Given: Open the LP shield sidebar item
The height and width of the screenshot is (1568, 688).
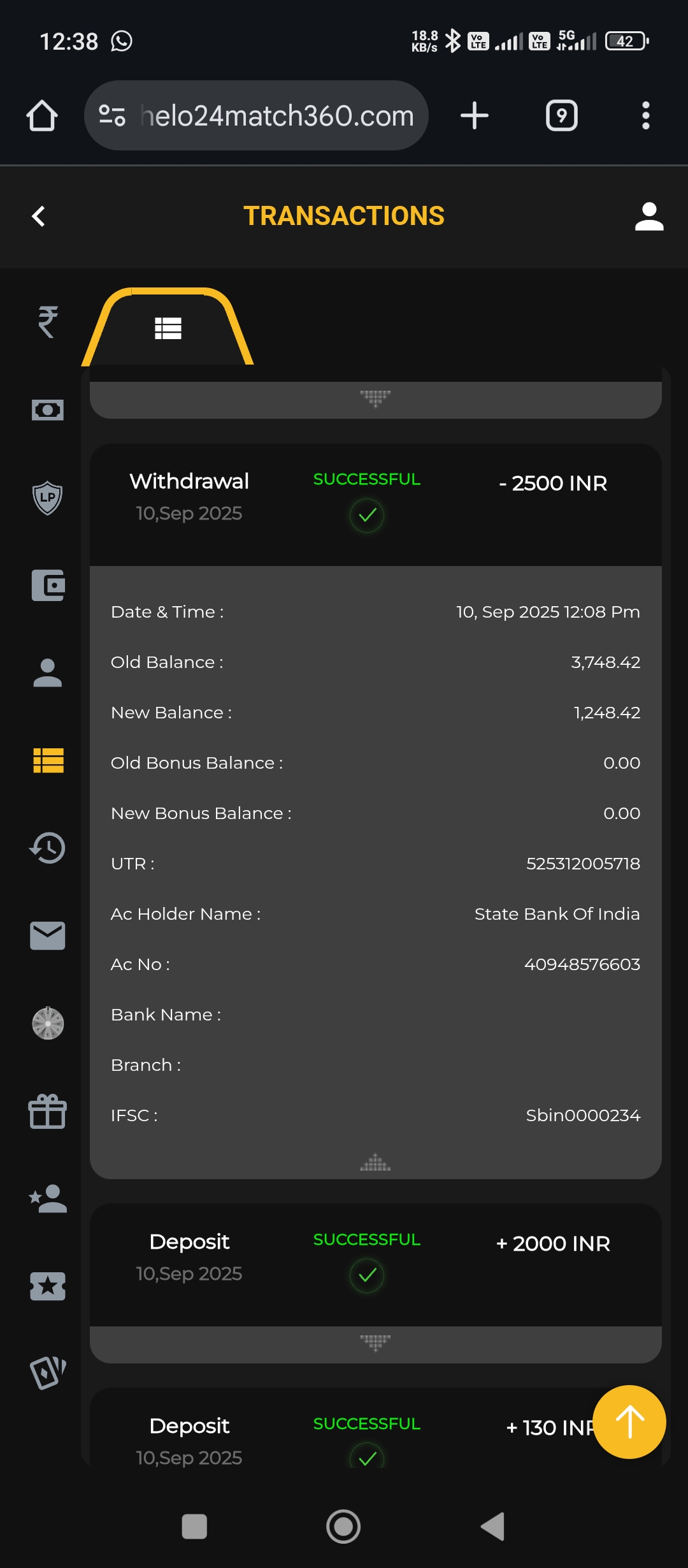Looking at the screenshot, I should pos(48,498).
